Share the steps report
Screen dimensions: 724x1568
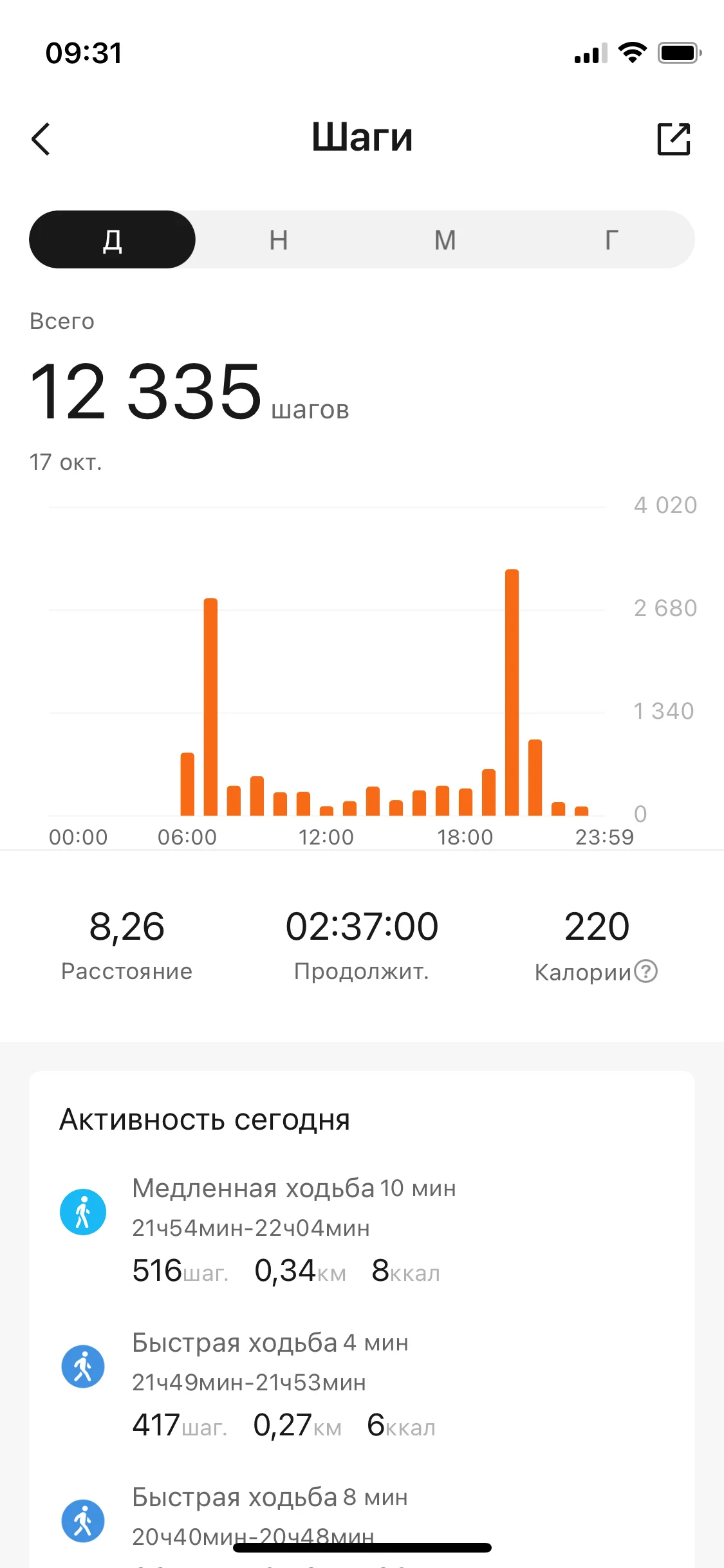point(673,139)
